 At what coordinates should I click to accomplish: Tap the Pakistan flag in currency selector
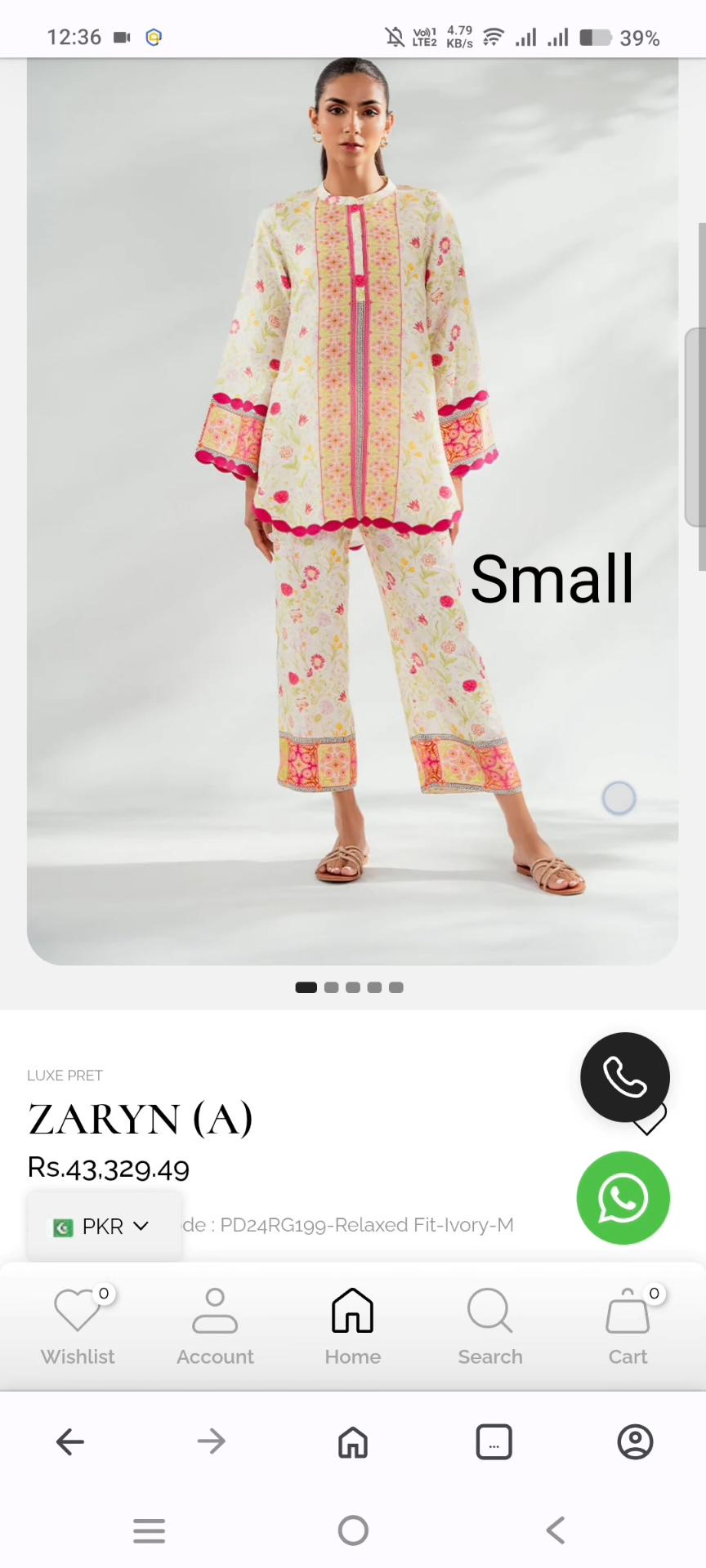(65, 1225)
